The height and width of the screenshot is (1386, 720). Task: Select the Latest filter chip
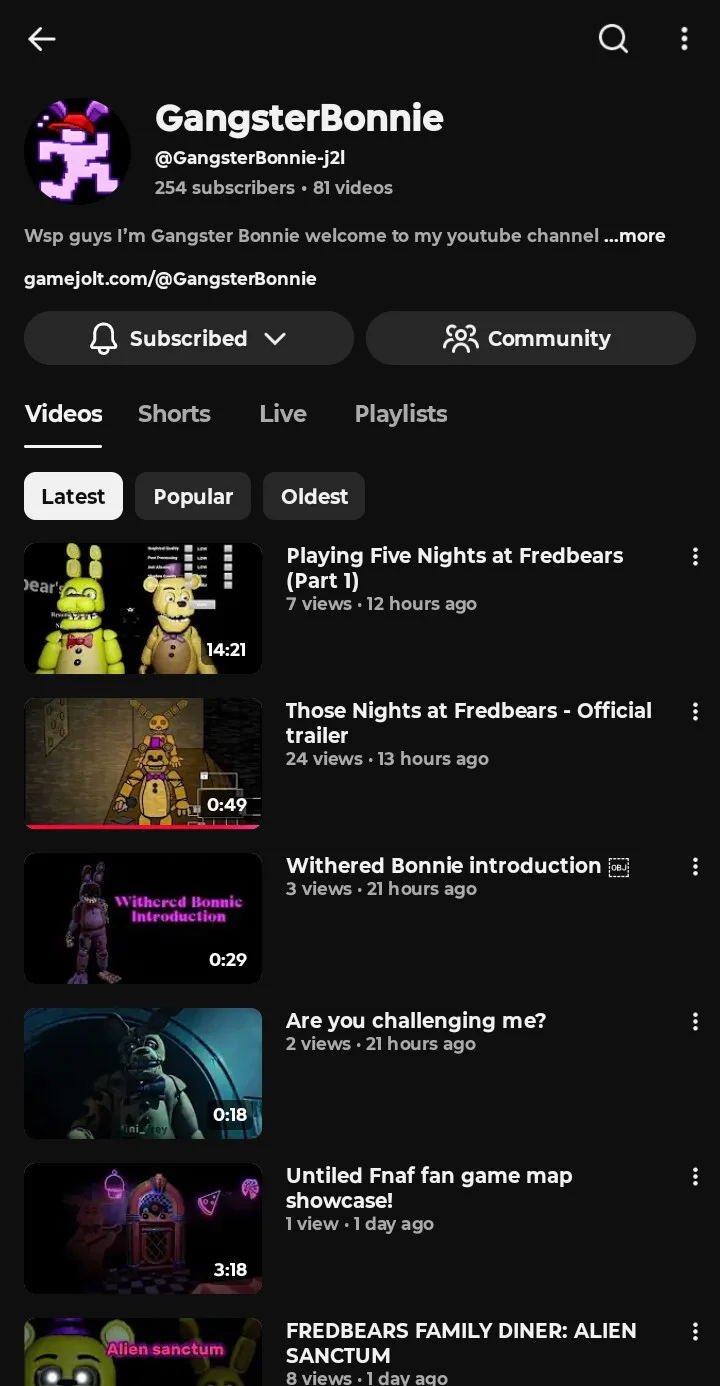pos(73,496)
